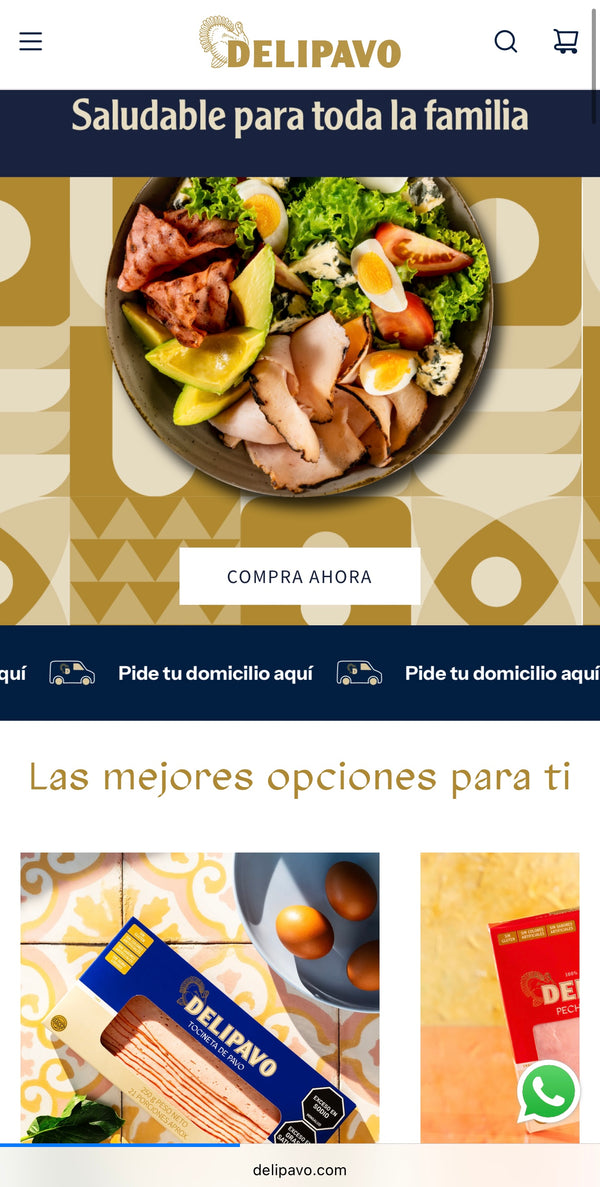Tap the COMPRA AHORA button
The width and height of the screenshot is (600, 1187).
pyautogui.click(x=299, y=576)
